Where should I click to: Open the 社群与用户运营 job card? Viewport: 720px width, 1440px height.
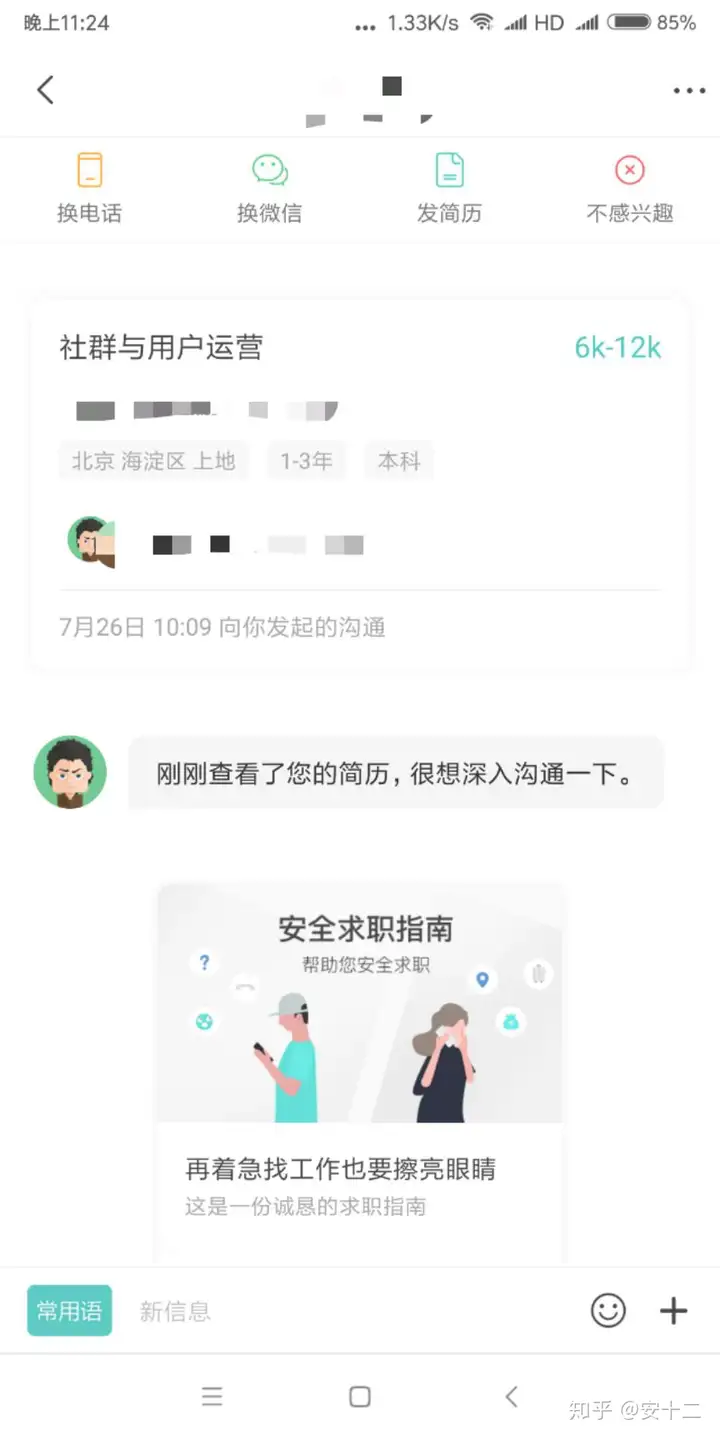click(x=360, y=483)
